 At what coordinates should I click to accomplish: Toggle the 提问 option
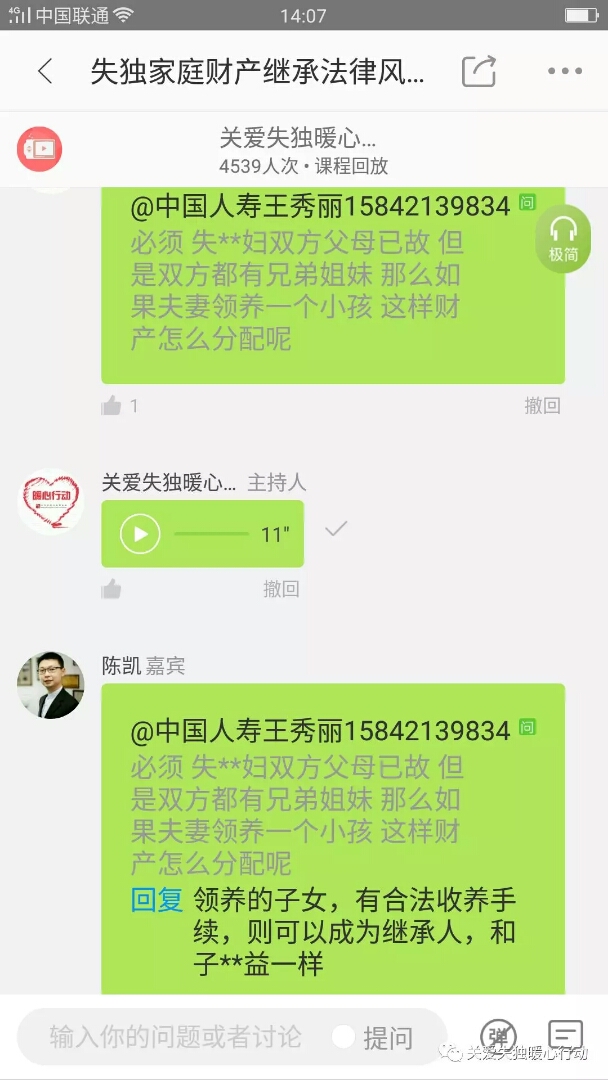345,1037
